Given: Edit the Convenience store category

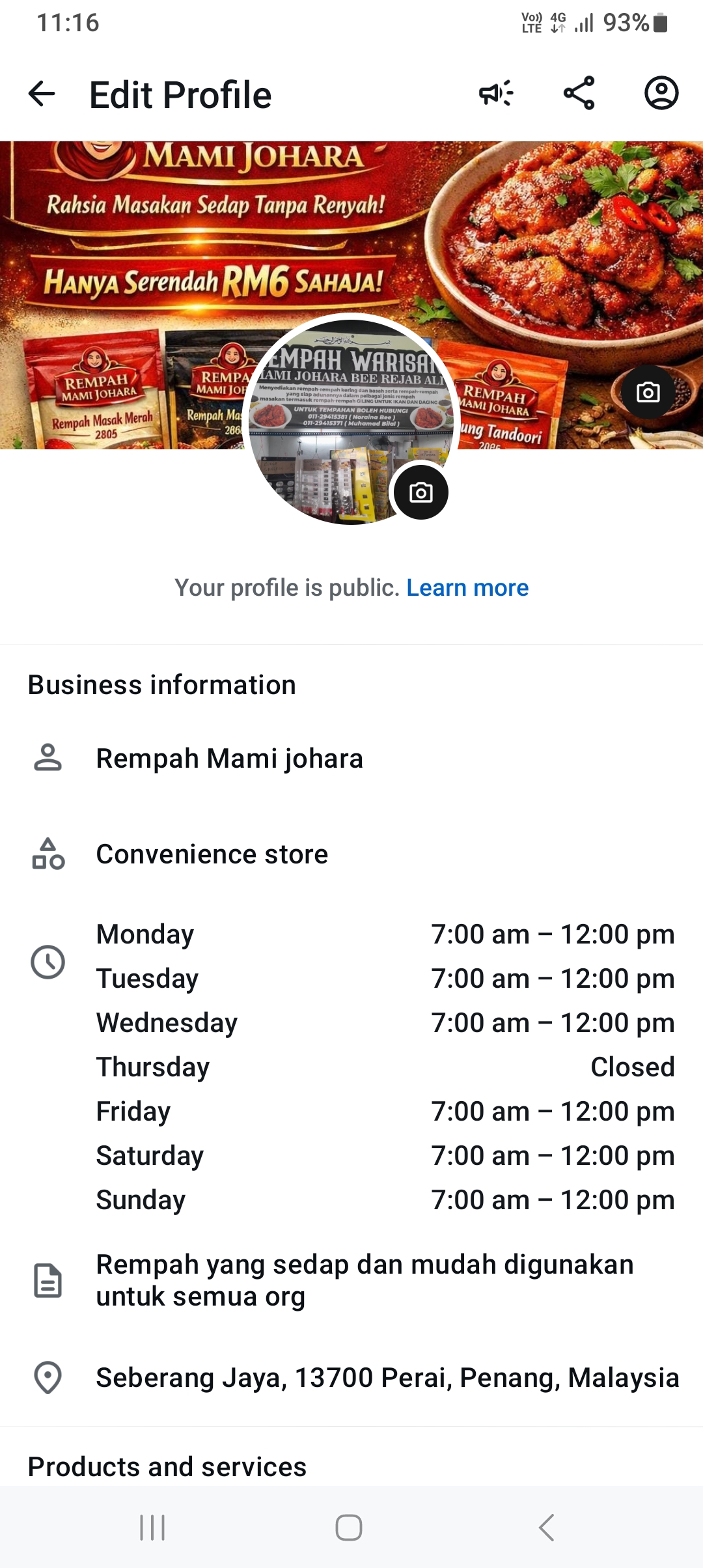Looking at the screenshot, I should (212, 854).
